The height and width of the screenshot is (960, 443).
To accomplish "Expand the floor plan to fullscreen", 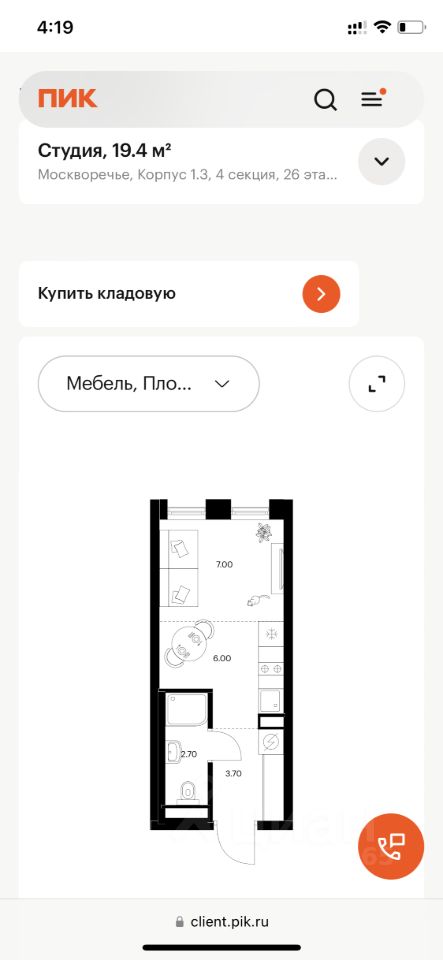I will click(x=377, y=384).
